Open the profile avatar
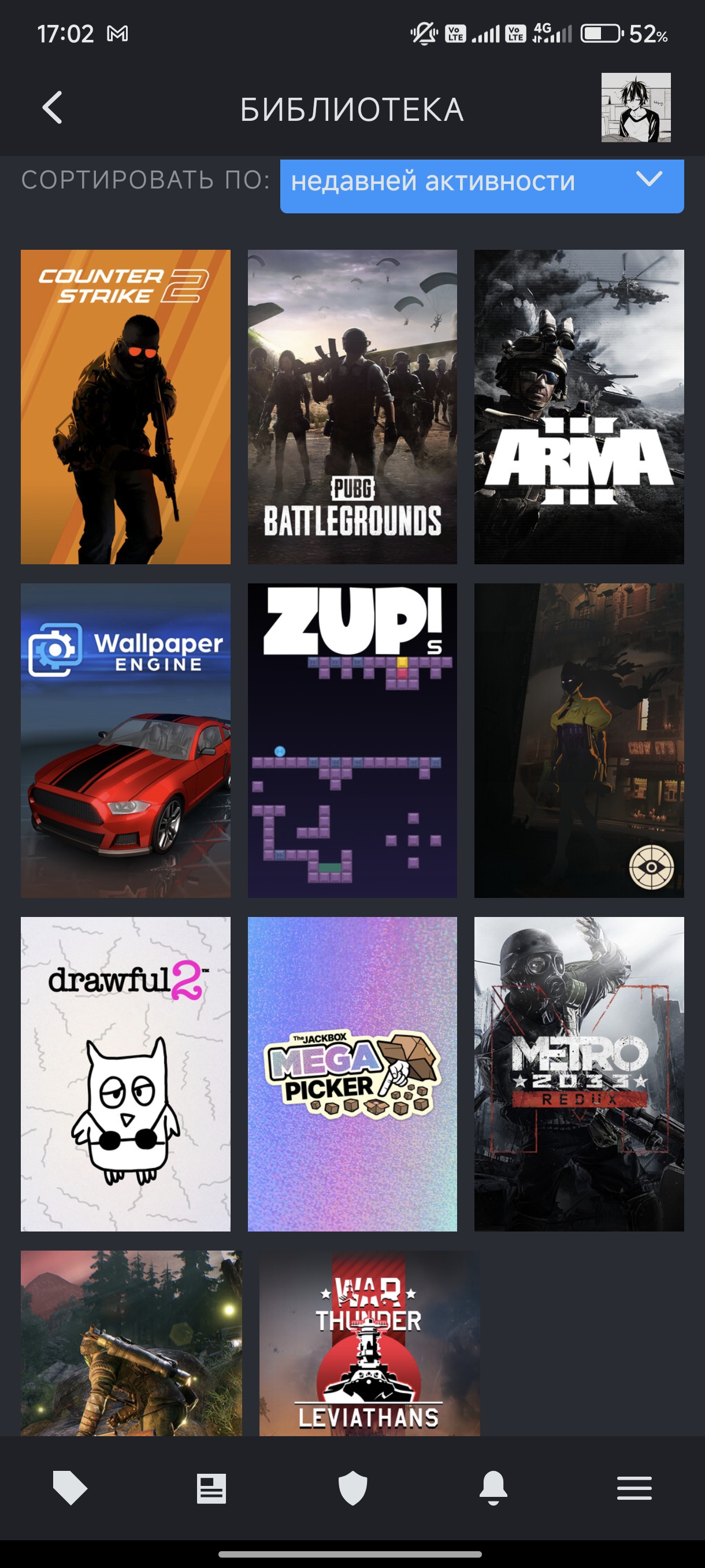The width and height of the screenshot is (705, 1568). click(636, 108)
